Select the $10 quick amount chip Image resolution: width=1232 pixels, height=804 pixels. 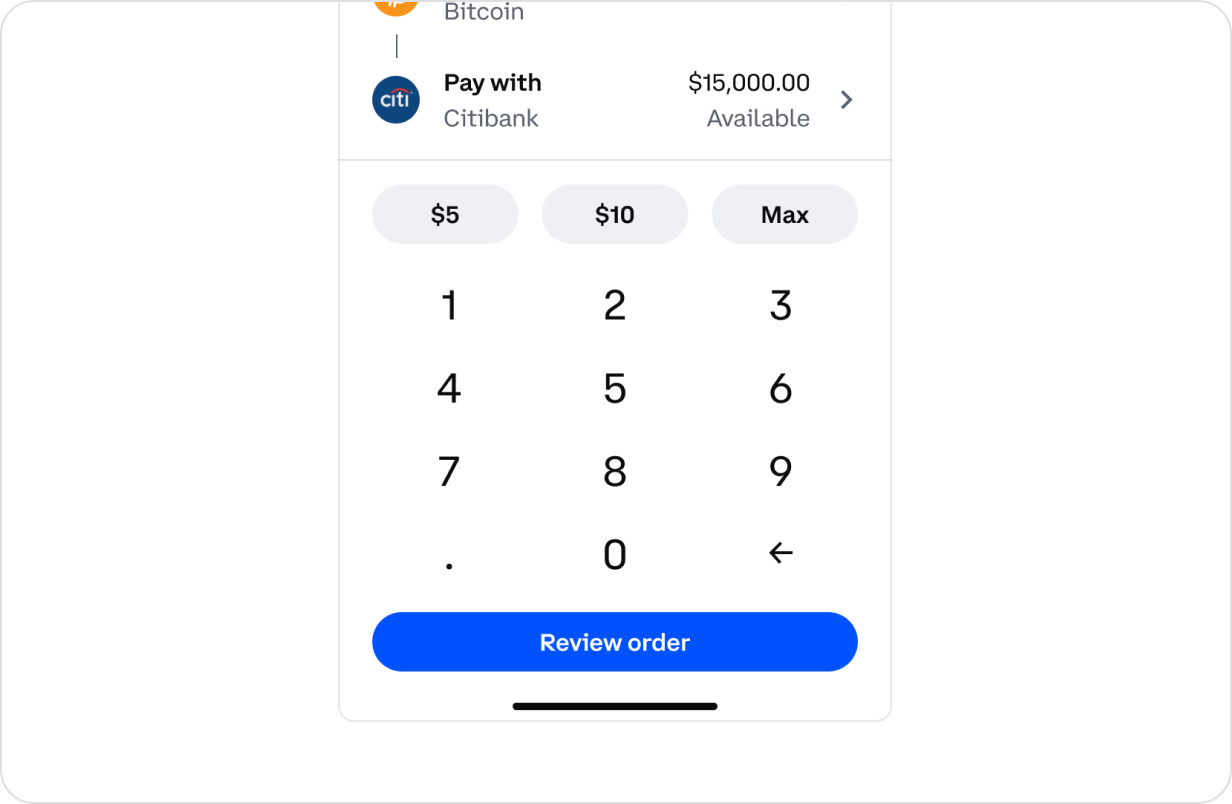pos(615,214)
